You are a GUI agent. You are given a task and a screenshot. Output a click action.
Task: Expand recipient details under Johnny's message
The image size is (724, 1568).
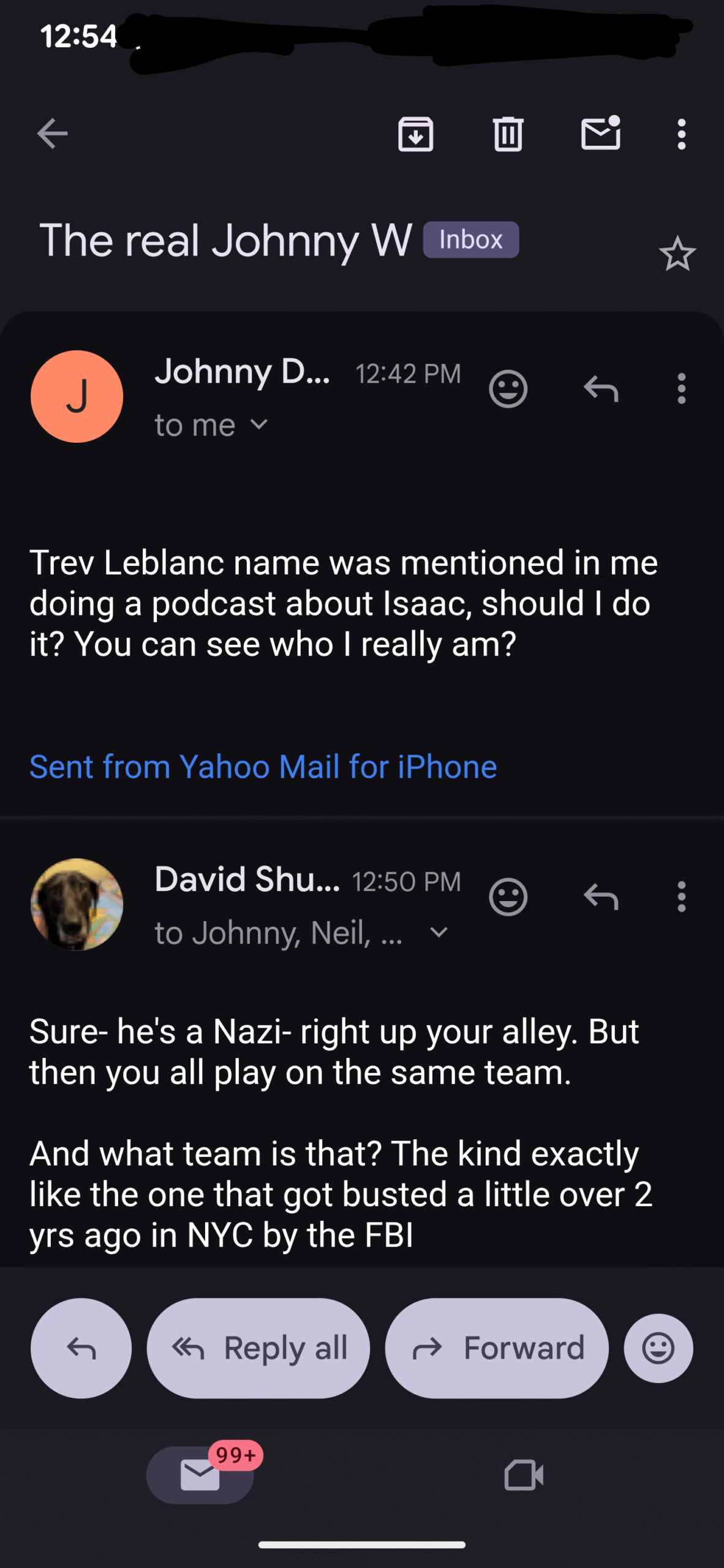pos(259,424)
